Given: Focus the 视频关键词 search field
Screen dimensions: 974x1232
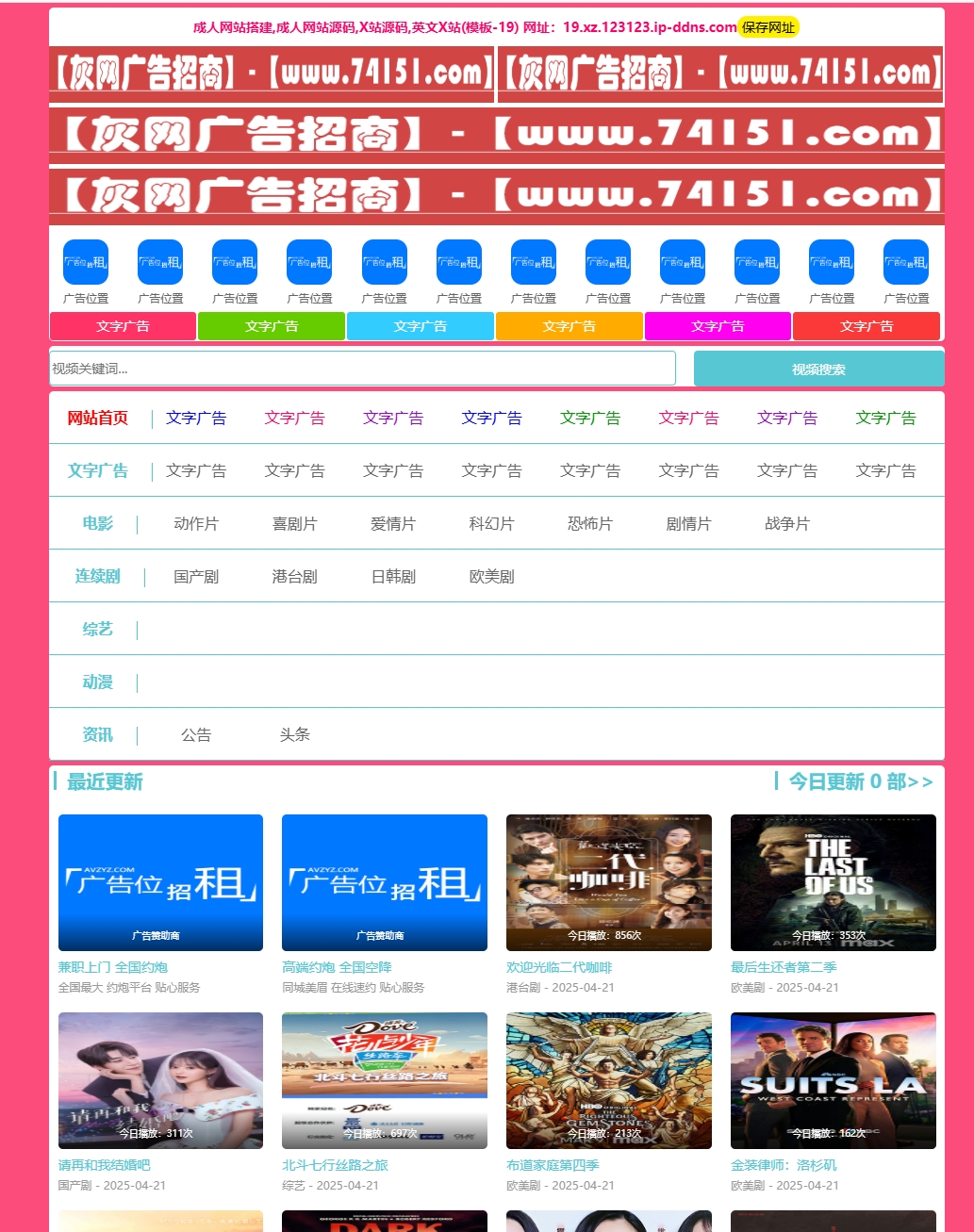Looking at the screenshot, I should coord(362,369).
